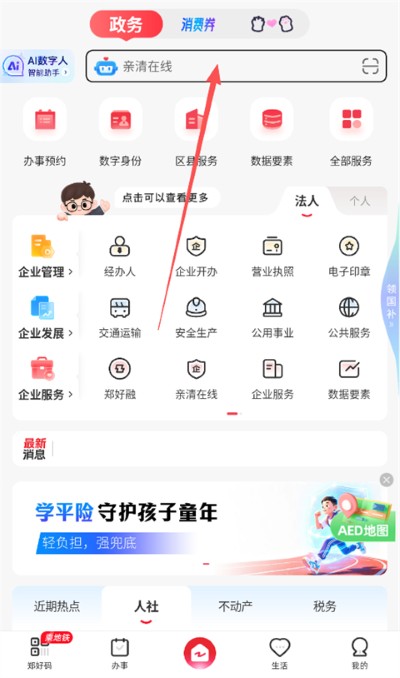Open 数字身份 service
This screenshot has width=400, height=678.
[120, 133]
